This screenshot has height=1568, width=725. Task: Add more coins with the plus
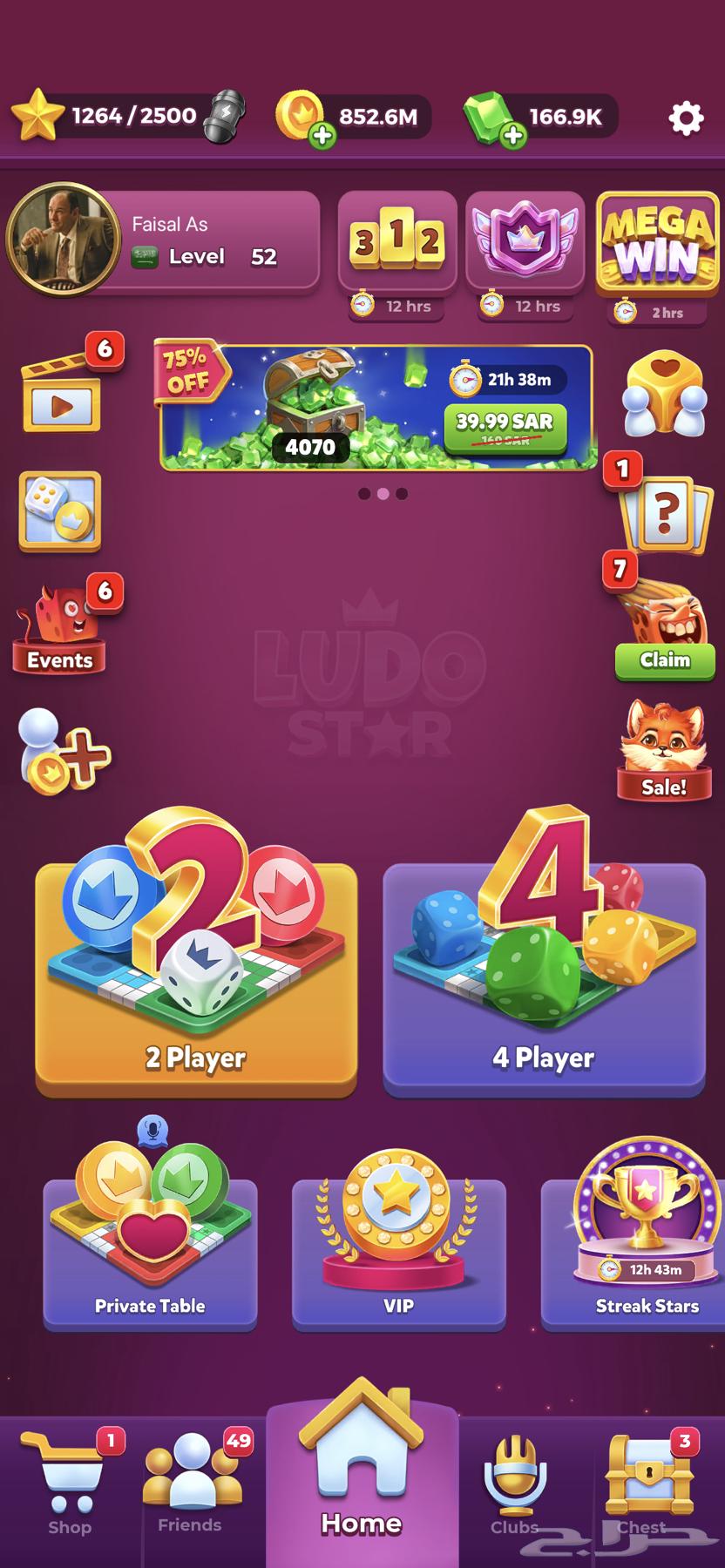(322, 135)
